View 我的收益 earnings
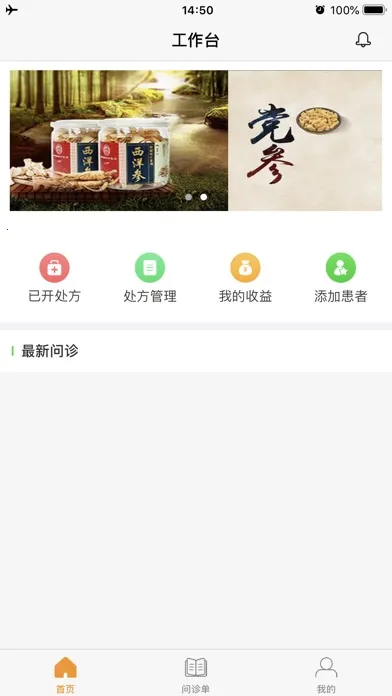Screen dimensions: 392x696 [245, 278]
